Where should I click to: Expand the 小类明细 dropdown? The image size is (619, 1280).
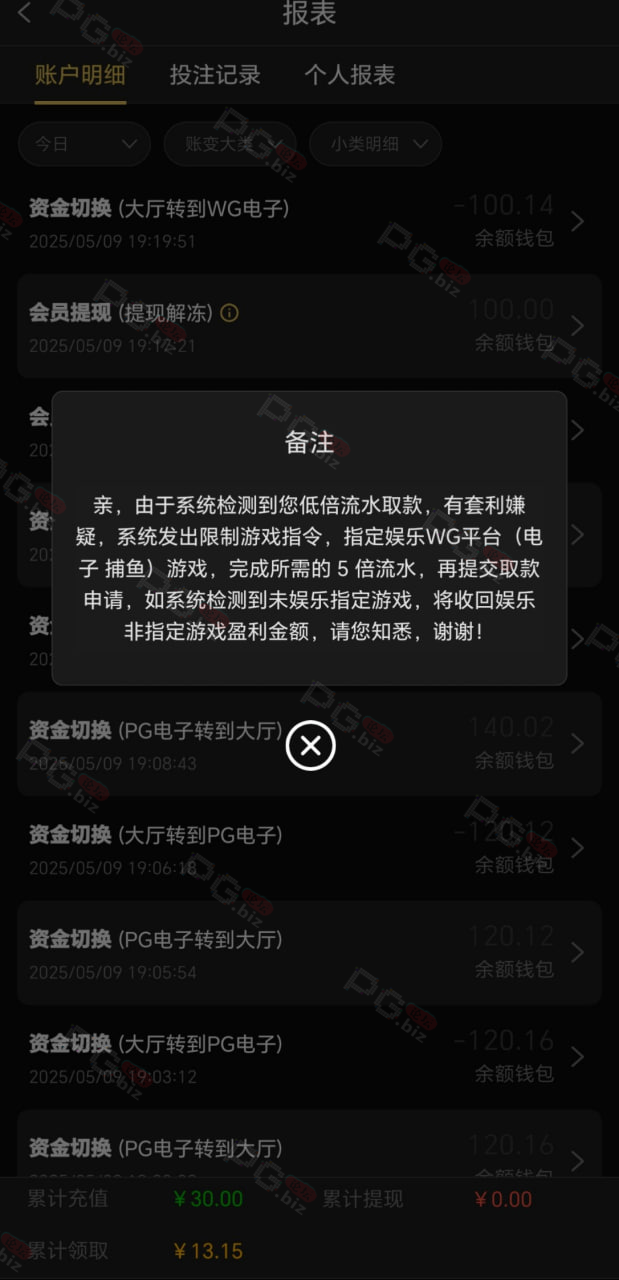click(x=376, y=144)
